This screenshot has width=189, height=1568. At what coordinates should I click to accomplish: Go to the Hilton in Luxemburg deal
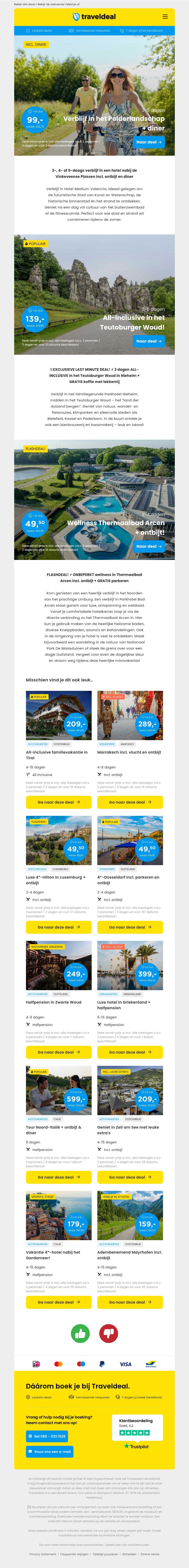[59, 927]
